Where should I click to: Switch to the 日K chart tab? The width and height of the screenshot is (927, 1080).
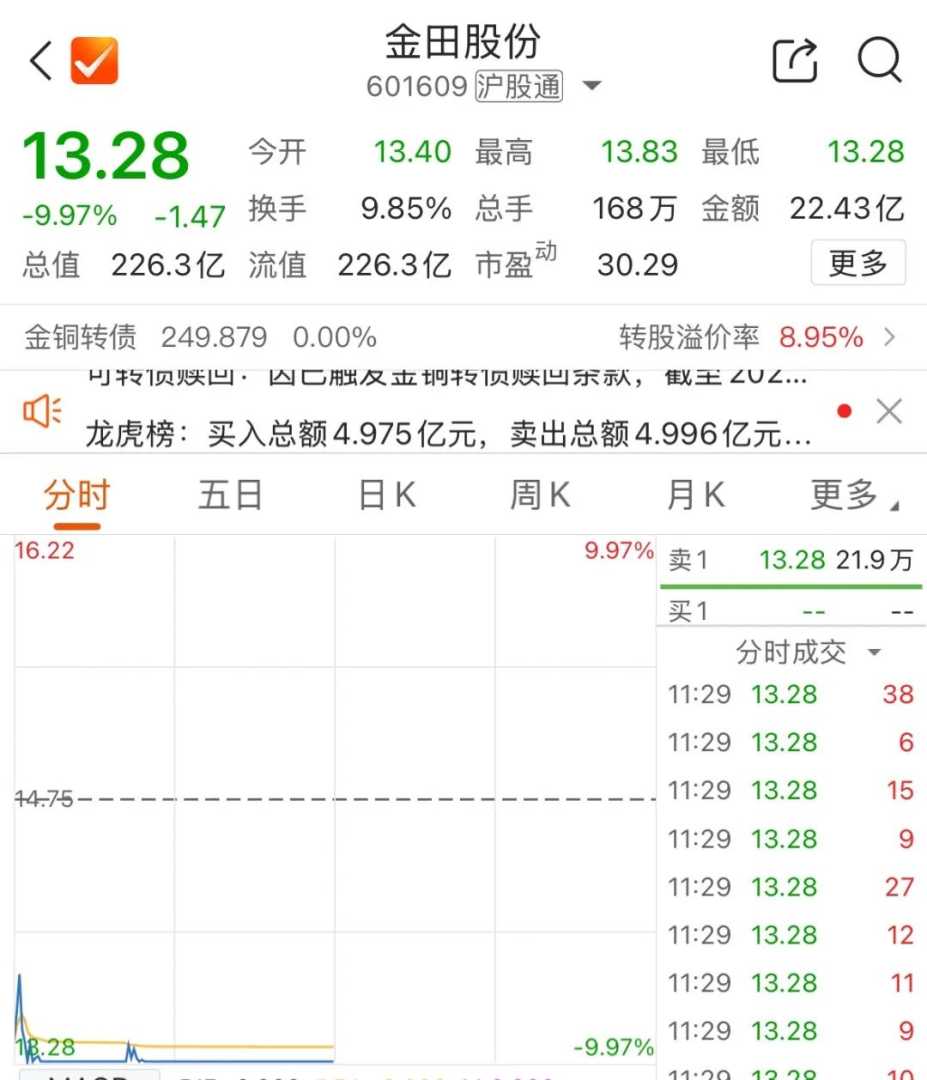[x=386, y=495]
